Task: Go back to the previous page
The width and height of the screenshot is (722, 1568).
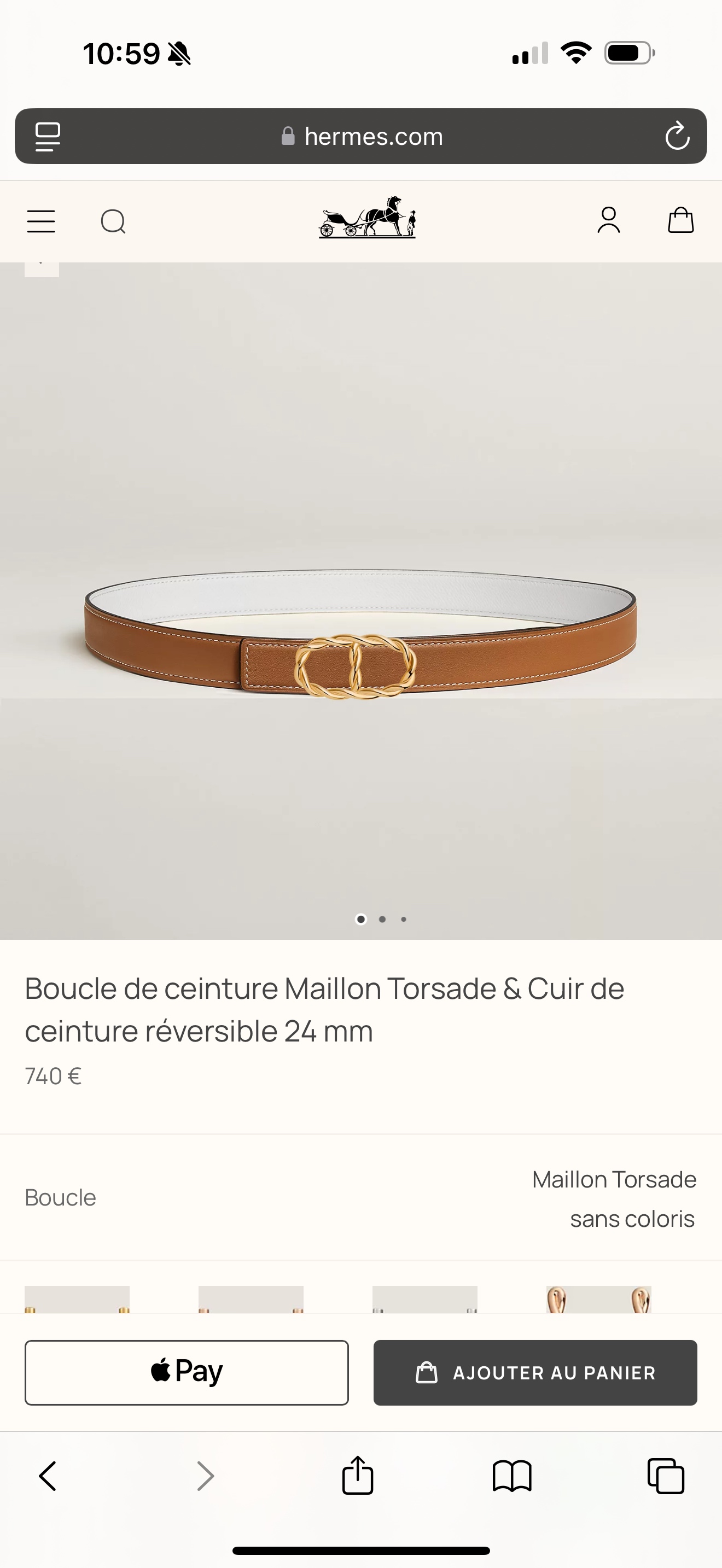Action: click(x=48, y=1476)
